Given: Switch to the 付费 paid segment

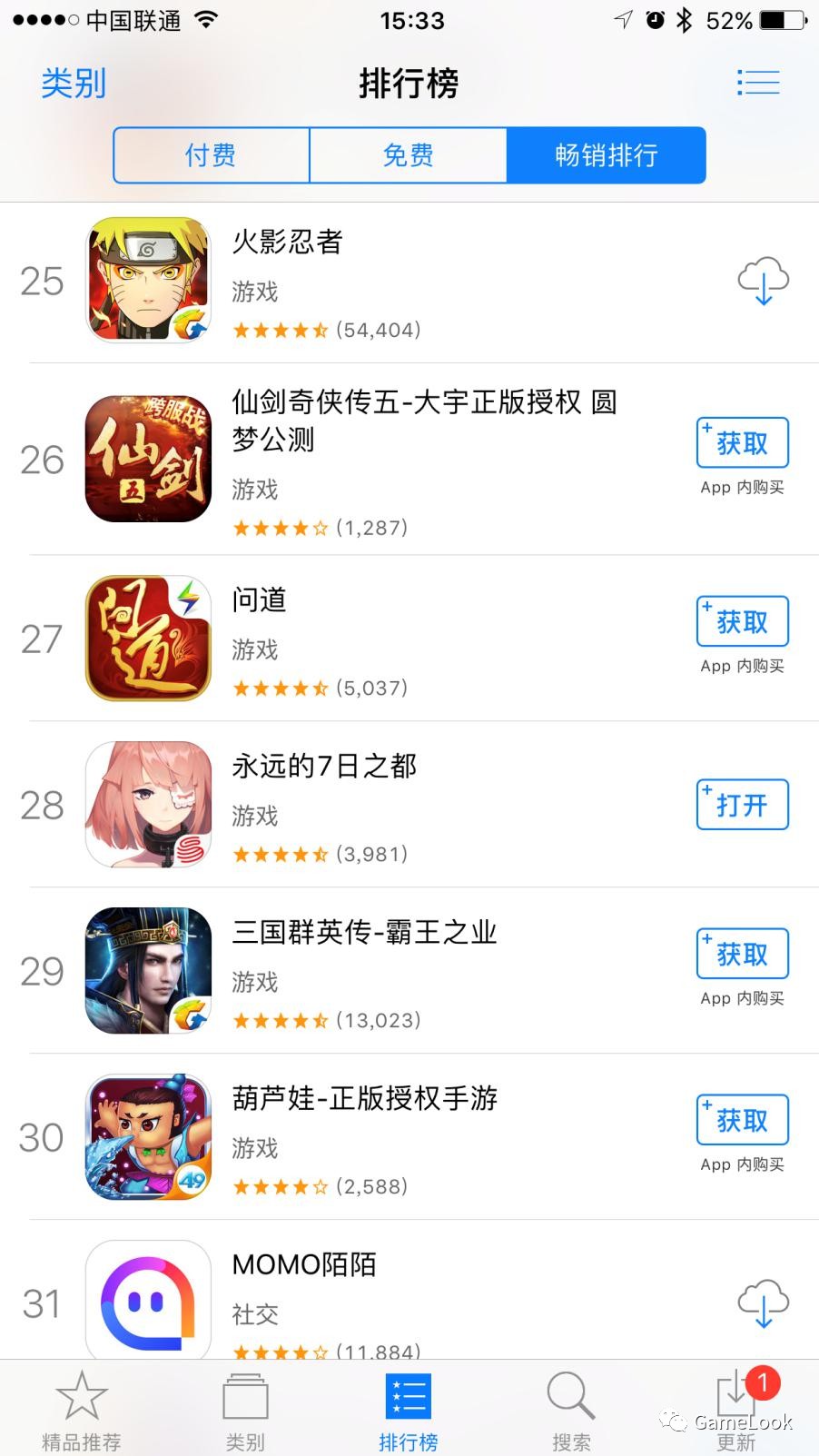Looking at the screenshot, I should point(211,155).
